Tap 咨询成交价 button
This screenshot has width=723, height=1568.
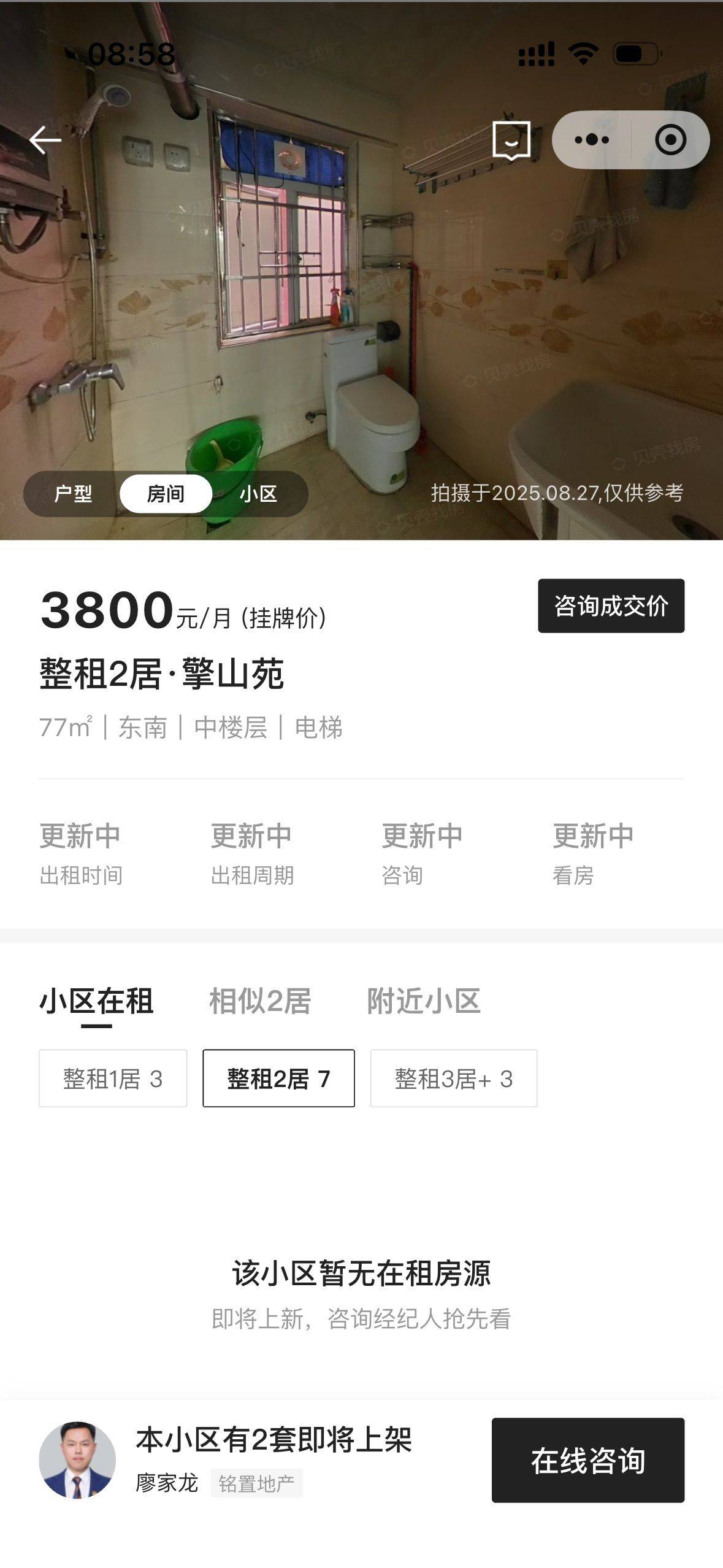pyautogui.click(x=611, y=605)
